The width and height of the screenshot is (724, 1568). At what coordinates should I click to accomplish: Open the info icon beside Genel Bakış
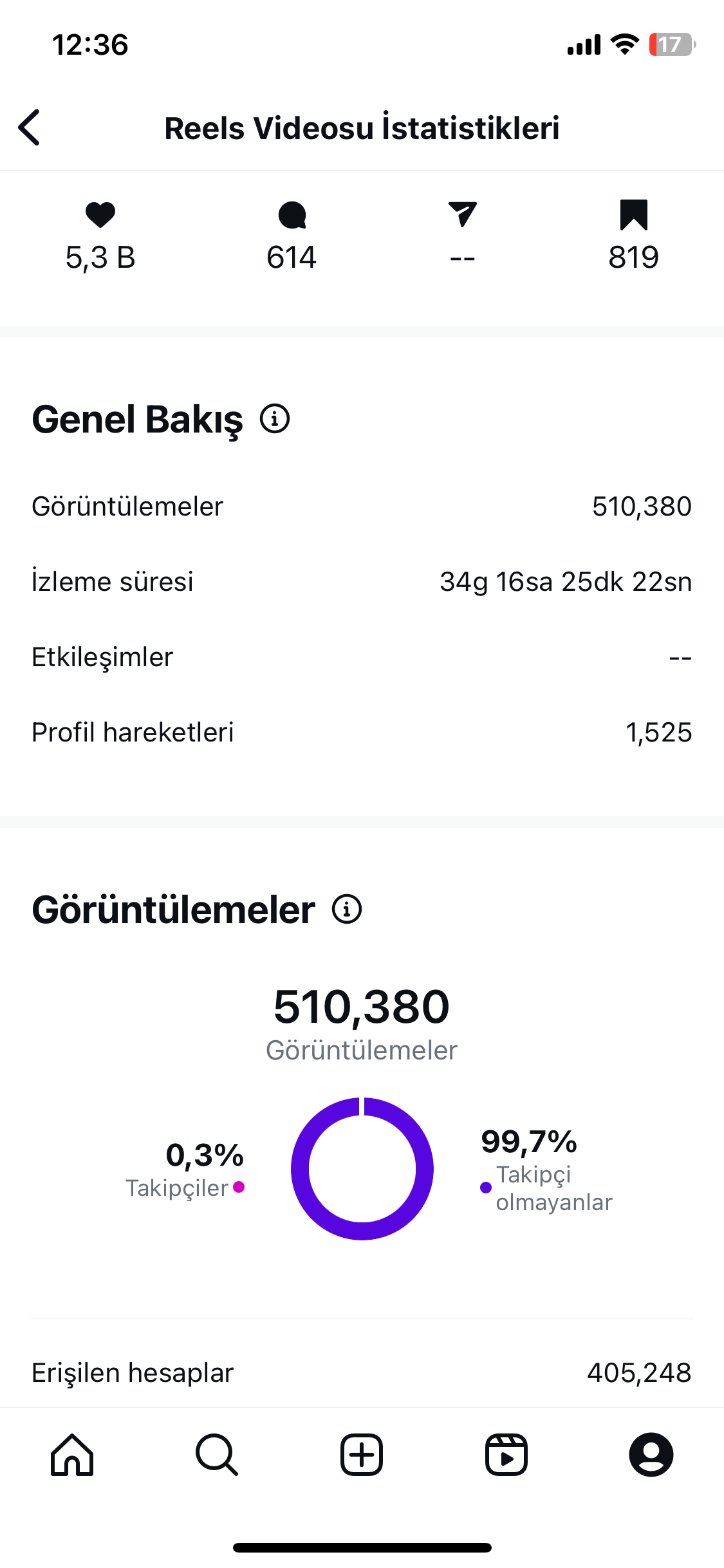point(275,419)
